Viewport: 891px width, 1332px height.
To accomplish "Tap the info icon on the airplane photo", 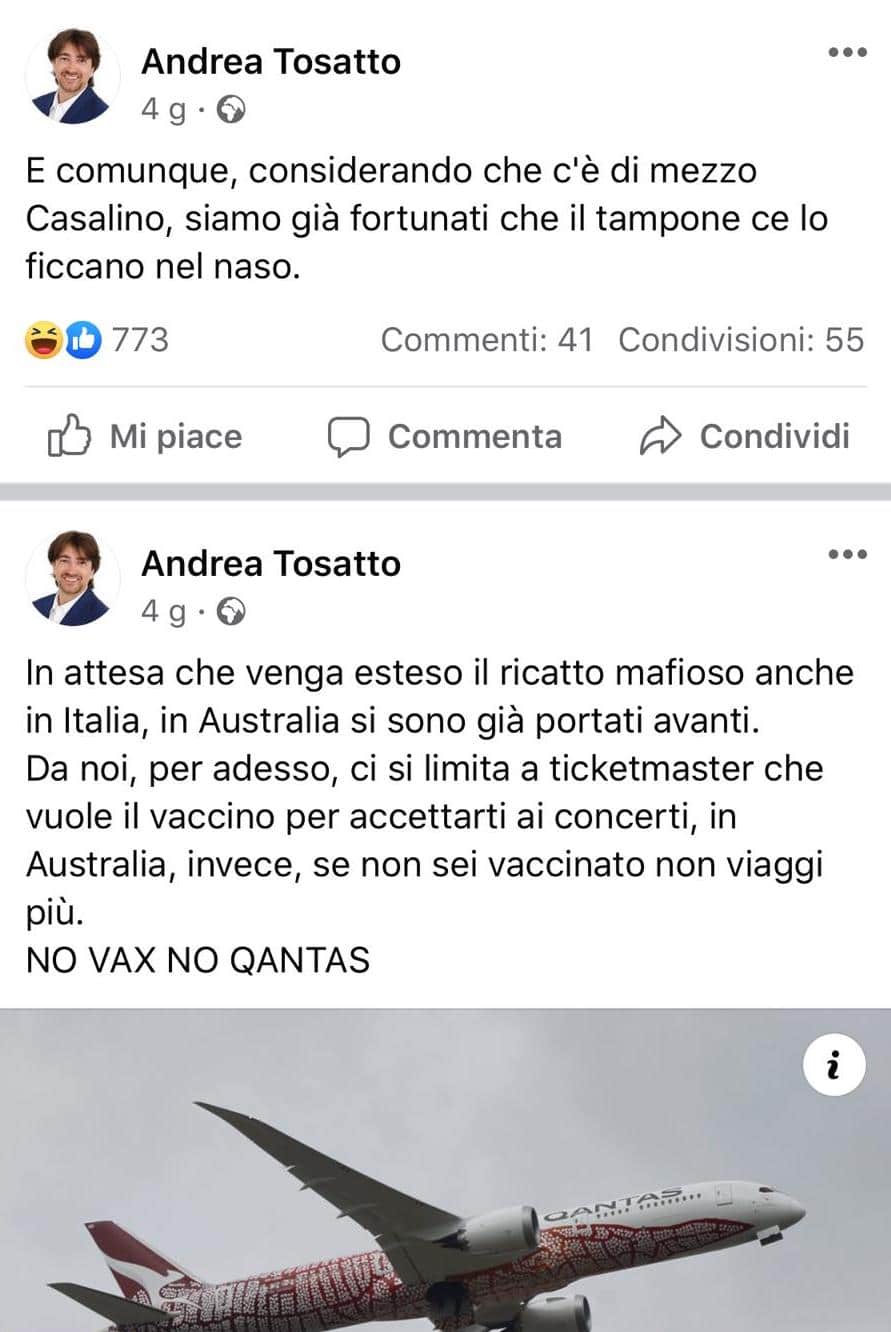I will 834,1066.
